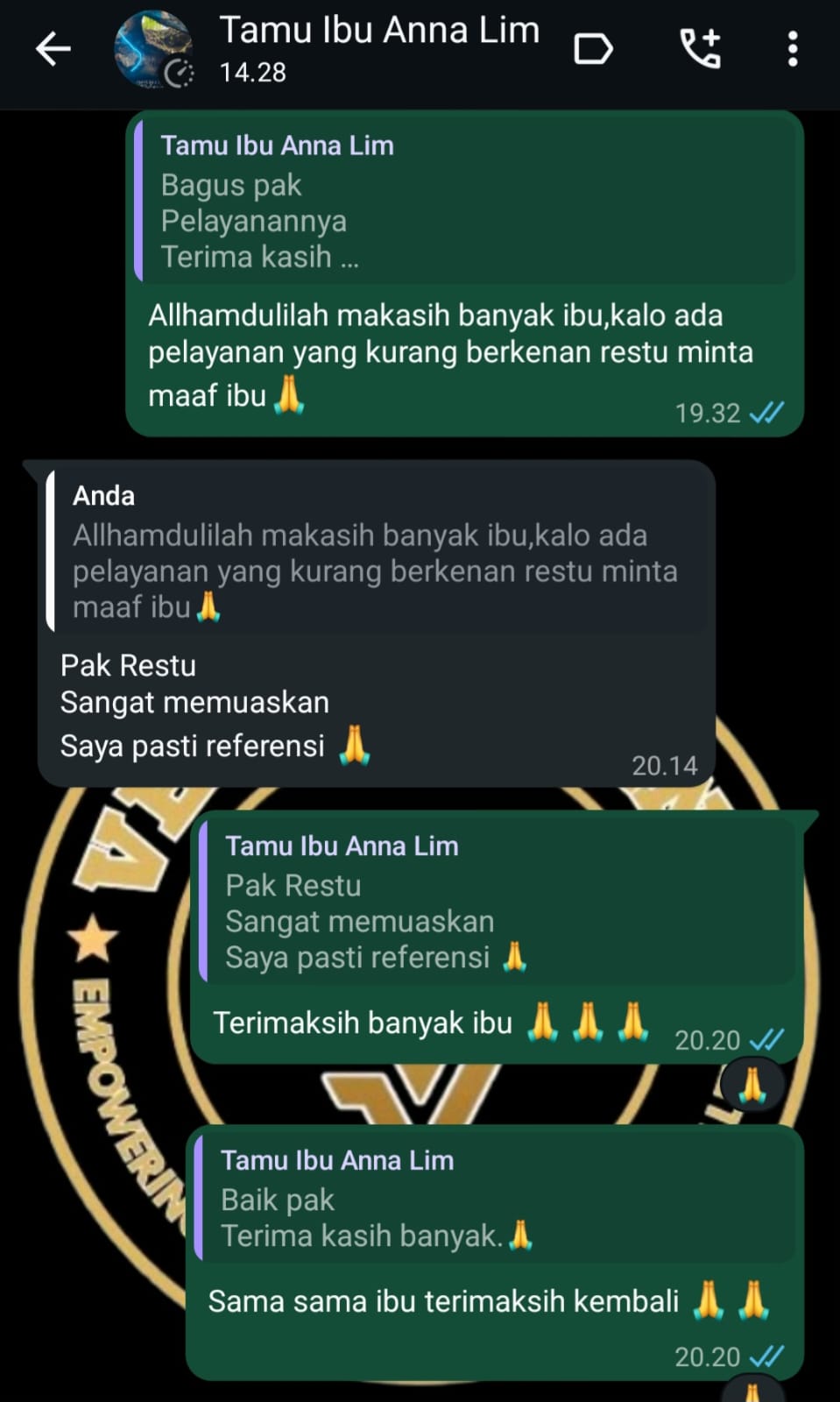Image resolution: width=840 pixels, height=1402 pixels.
Task: View reaction on 'Terimaksih banyak ibu' message
Action: tap(752, 1085)
